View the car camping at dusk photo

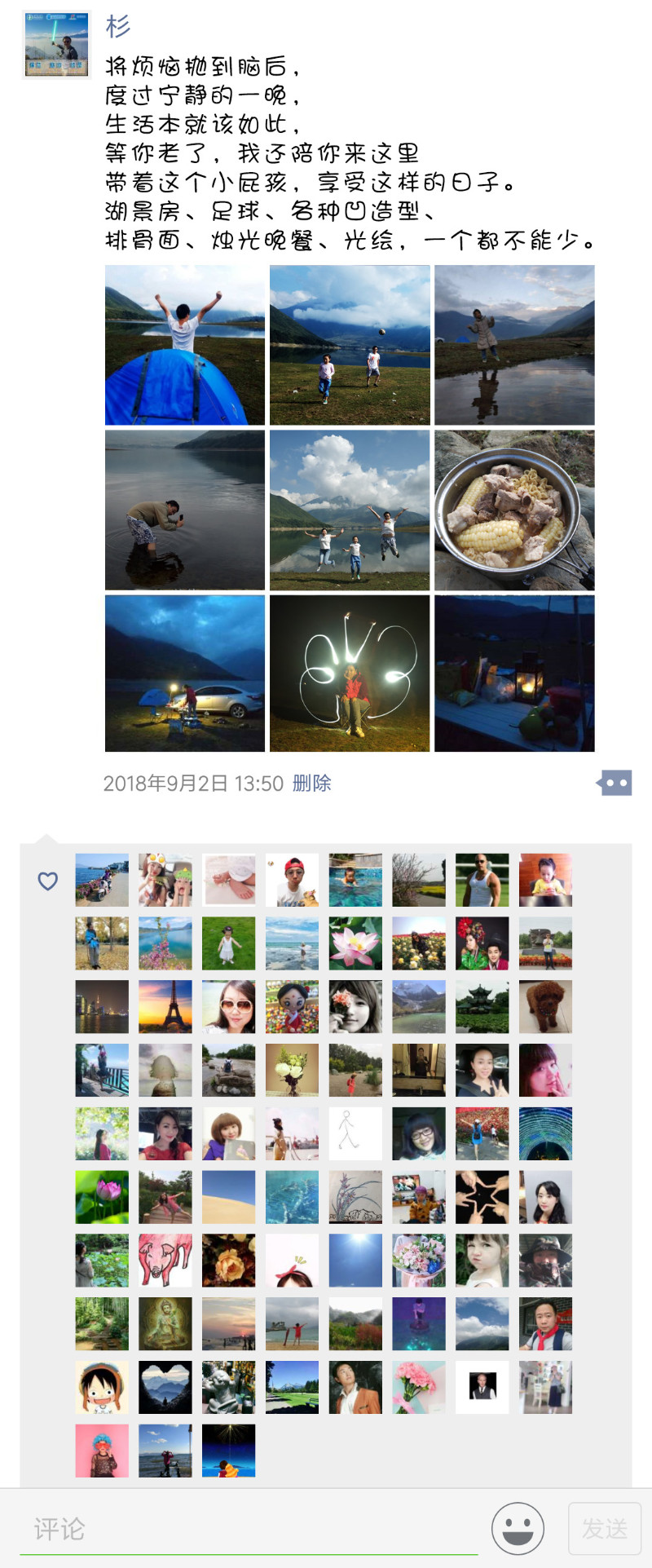185,673
